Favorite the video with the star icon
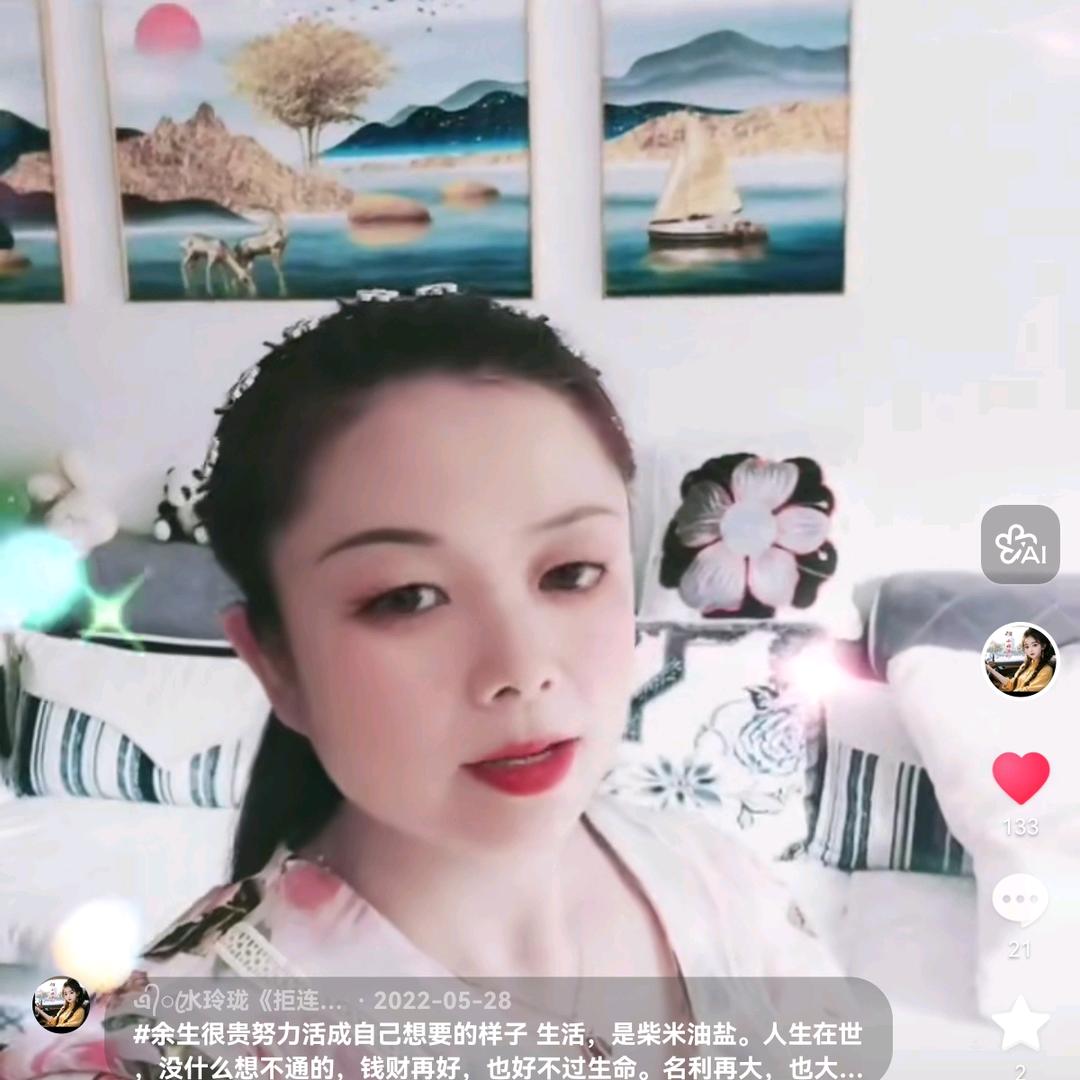Image resolution: width=1080 pixels, height=1080 pixels. click(x=1020, y=1024)
